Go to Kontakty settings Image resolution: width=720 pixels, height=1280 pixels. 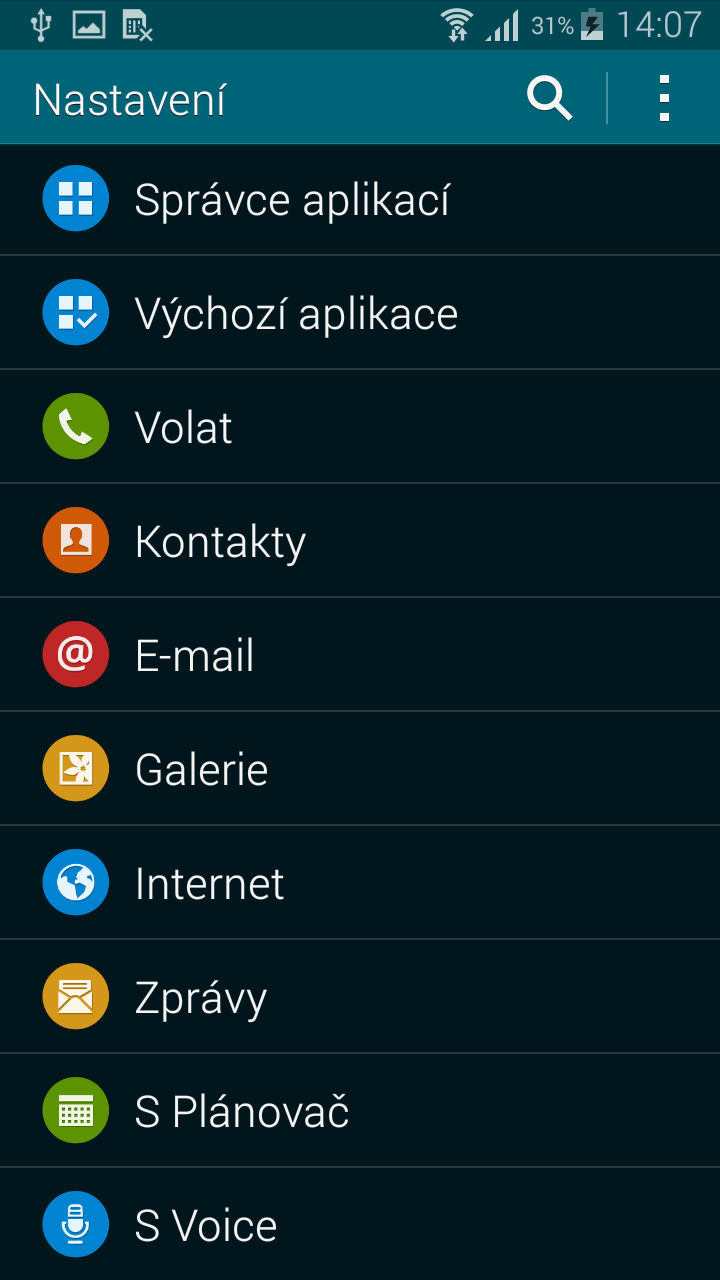pos(360,541)
